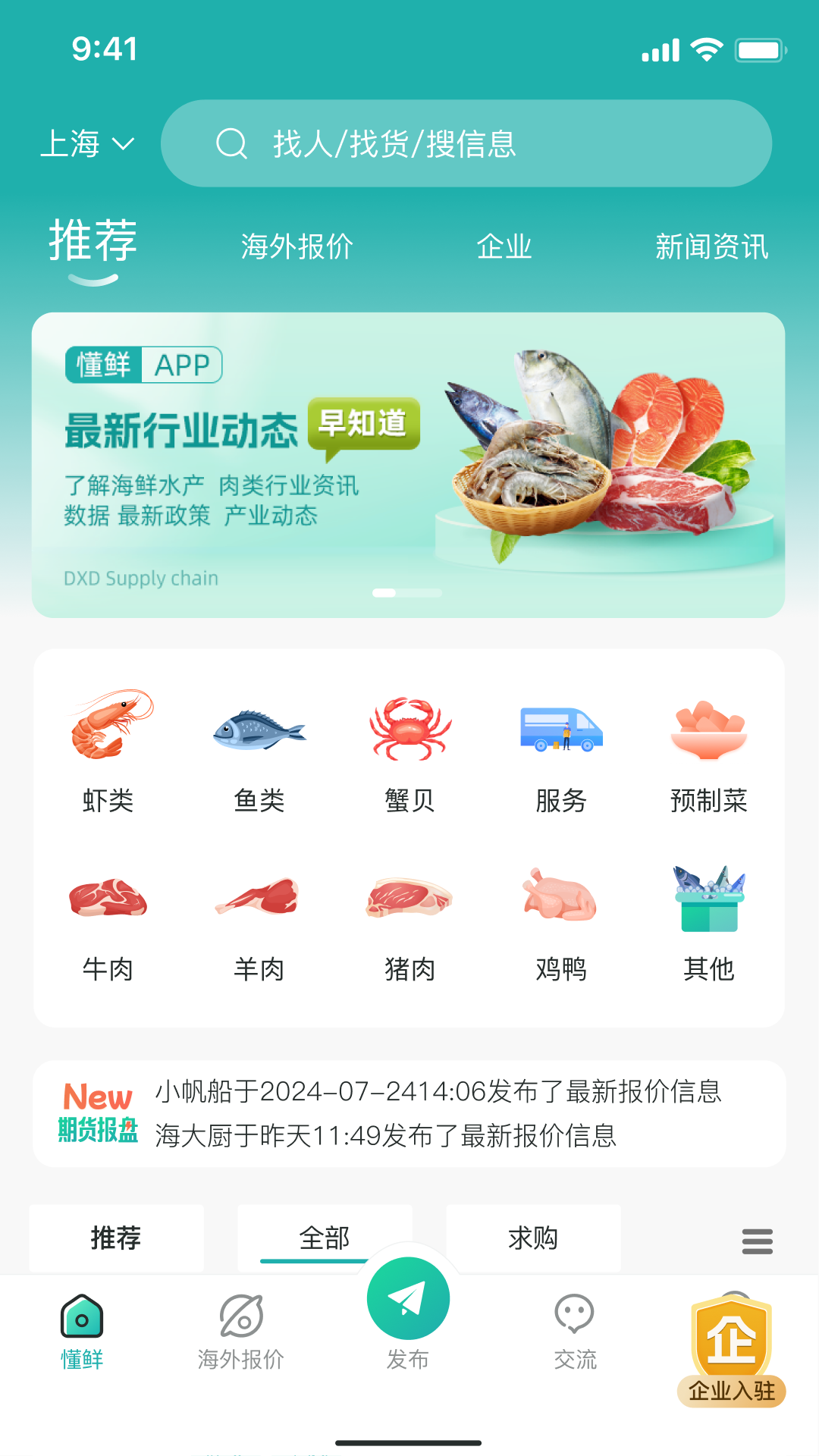Viewport: 819px width, 1456px height.
Task: Open the 企业入驻 badge
Action: click(x=731, y=1350)
